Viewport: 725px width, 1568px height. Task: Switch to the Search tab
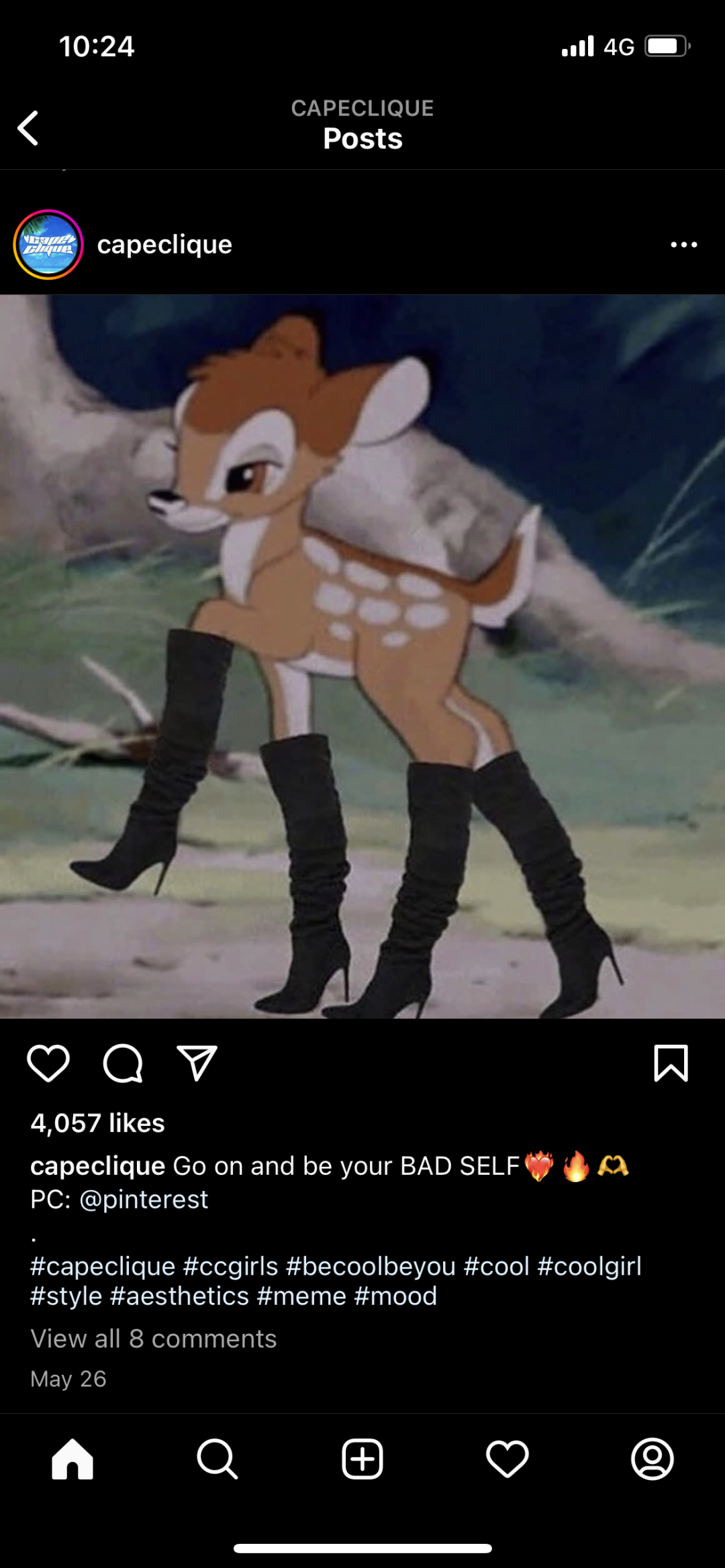coord(217,1459)
